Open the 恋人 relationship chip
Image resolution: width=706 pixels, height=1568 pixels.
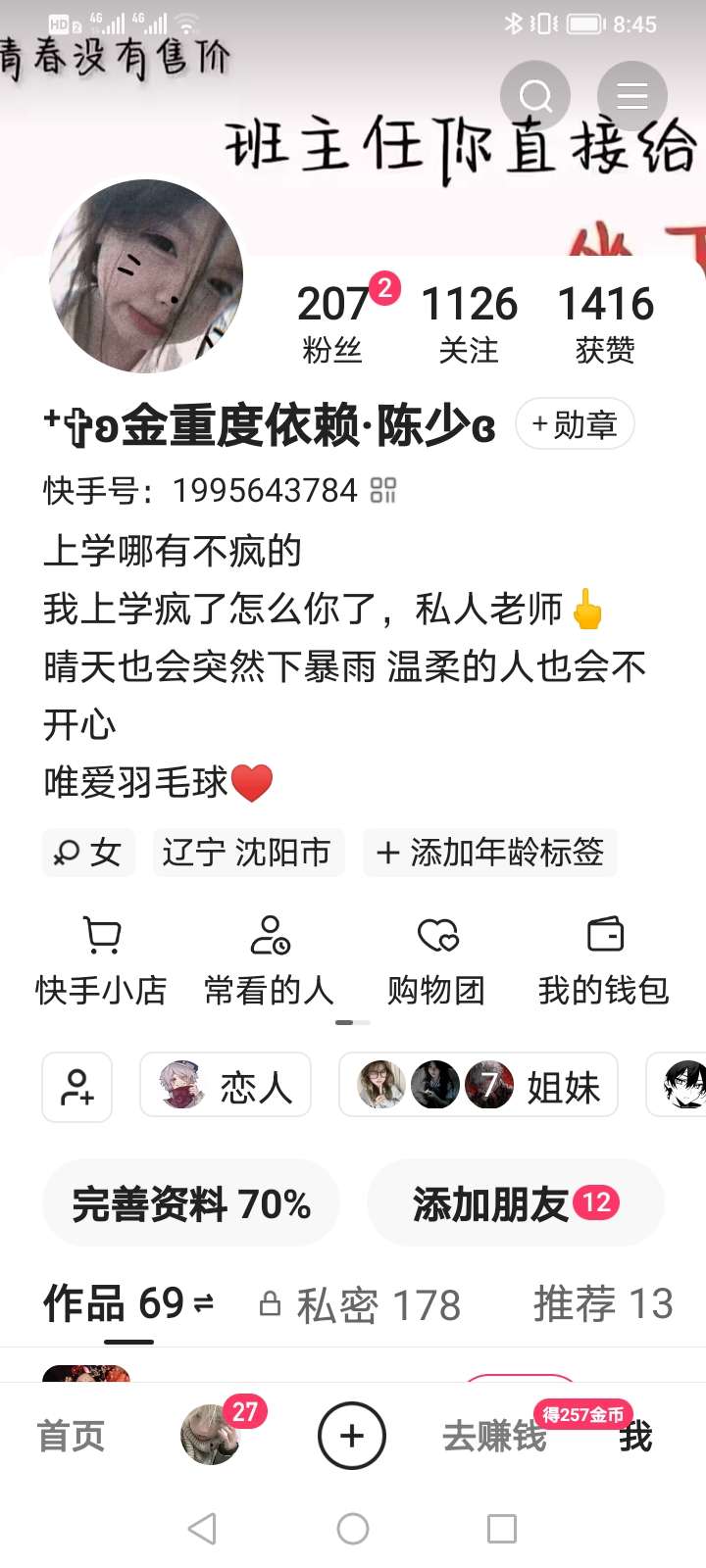tap(226, 1087)
